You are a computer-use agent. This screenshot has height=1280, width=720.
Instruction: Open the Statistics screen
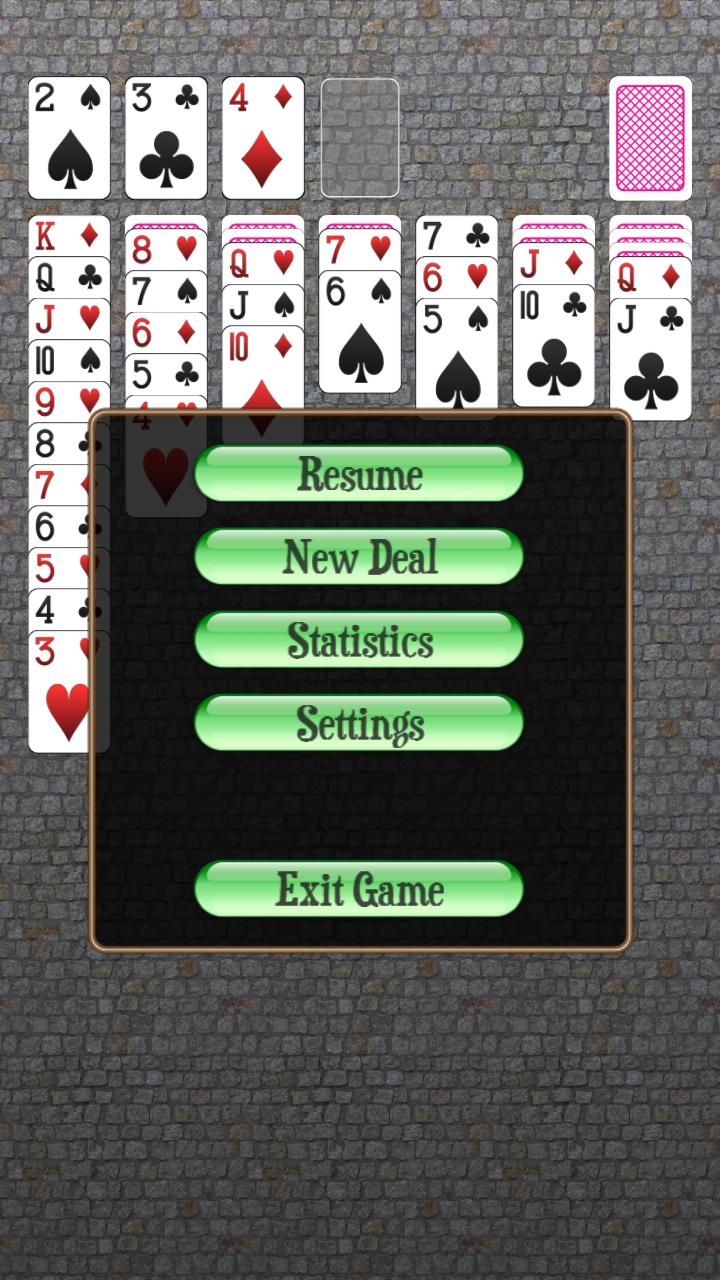tap(359, 640)
